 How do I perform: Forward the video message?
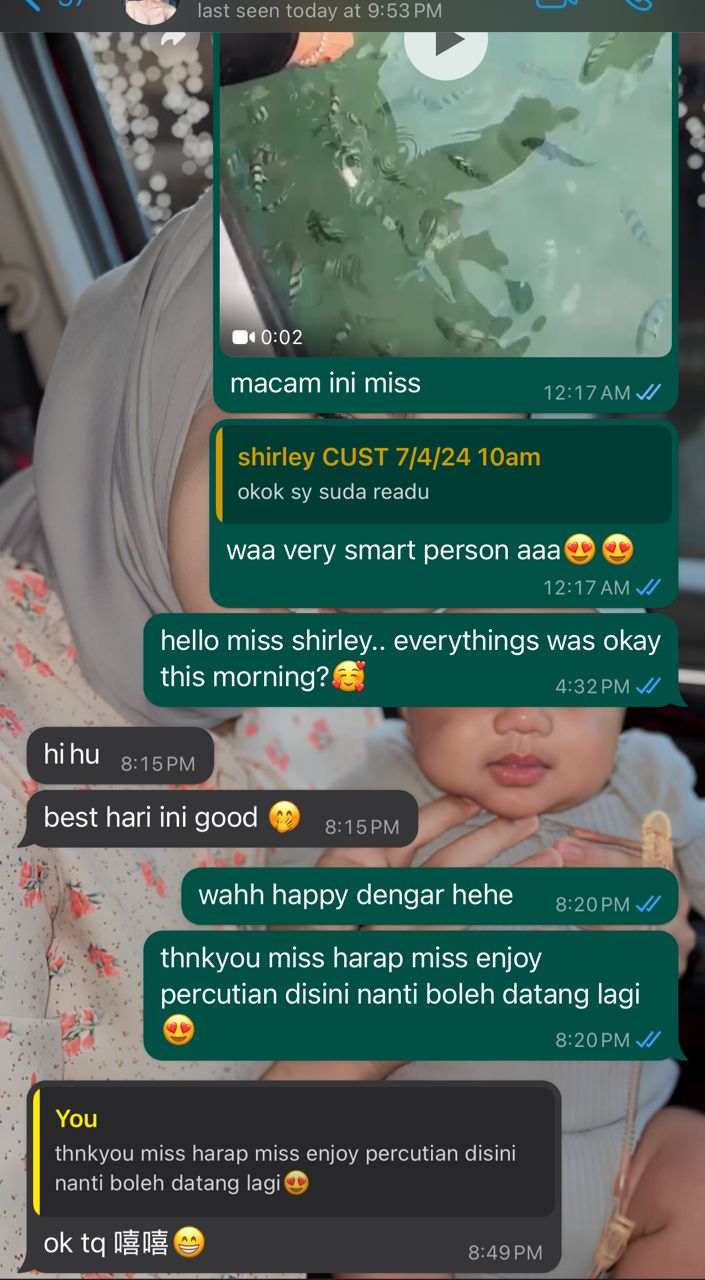[175, 36]
